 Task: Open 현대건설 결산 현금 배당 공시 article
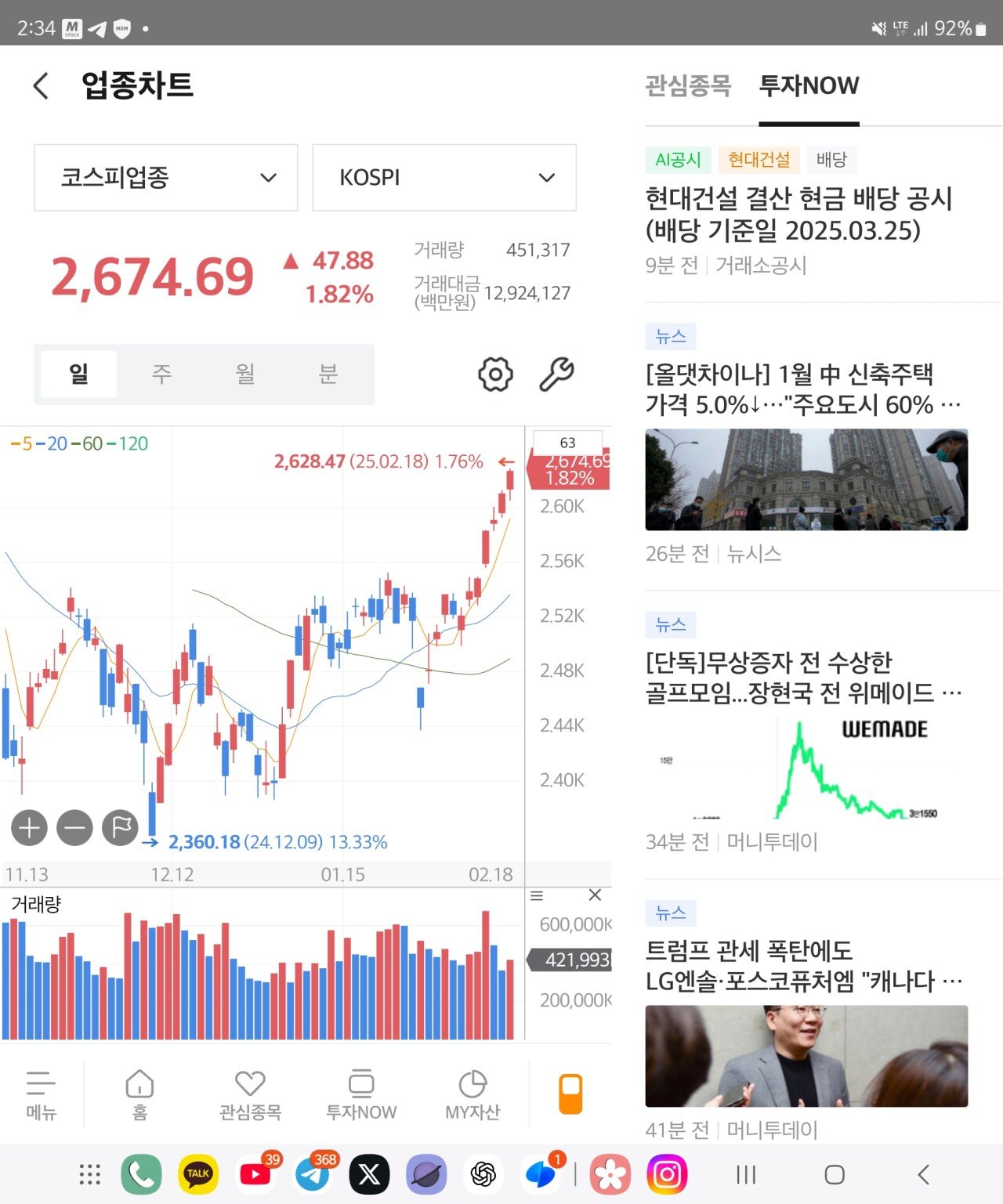798,214
